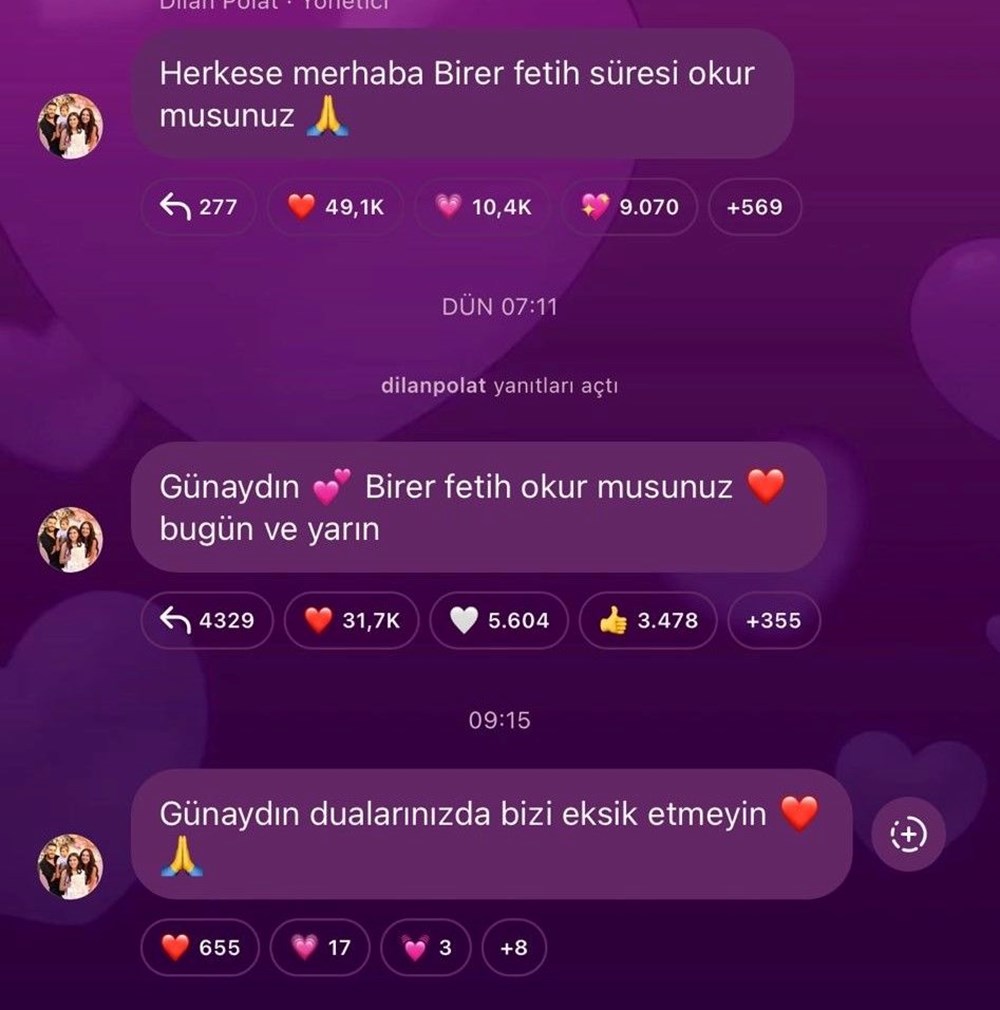Image resolution: width=1000 pixels, height=1010 pixels.
Task: Expand the +569 hidden reactions
Action: pos(754,207)
